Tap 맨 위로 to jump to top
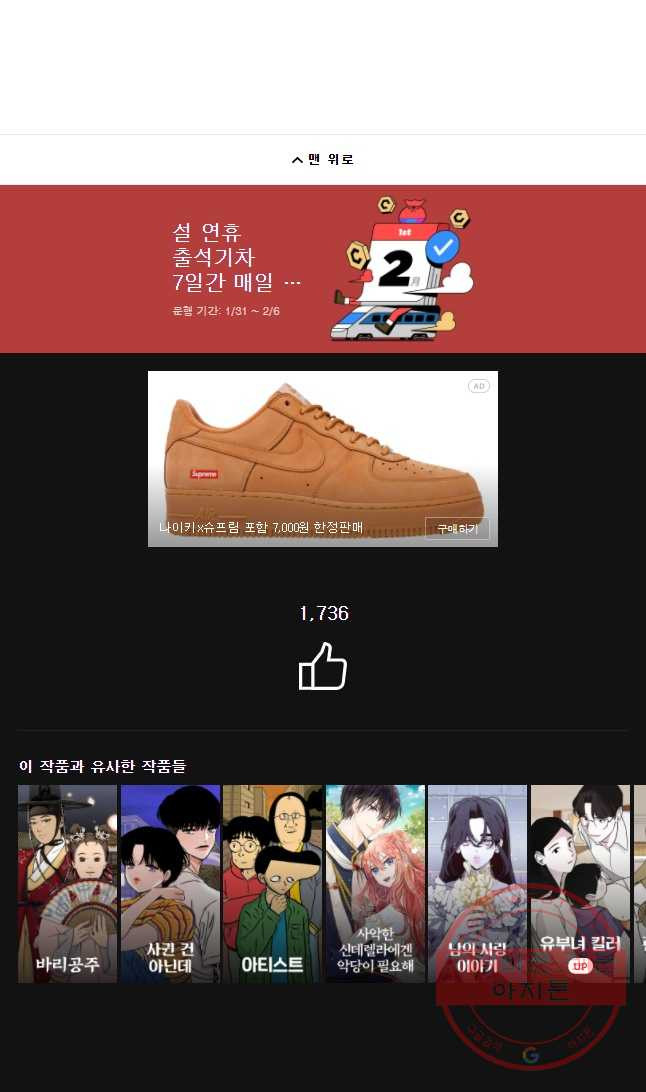The image size is (646, 1092). (322, 160)
